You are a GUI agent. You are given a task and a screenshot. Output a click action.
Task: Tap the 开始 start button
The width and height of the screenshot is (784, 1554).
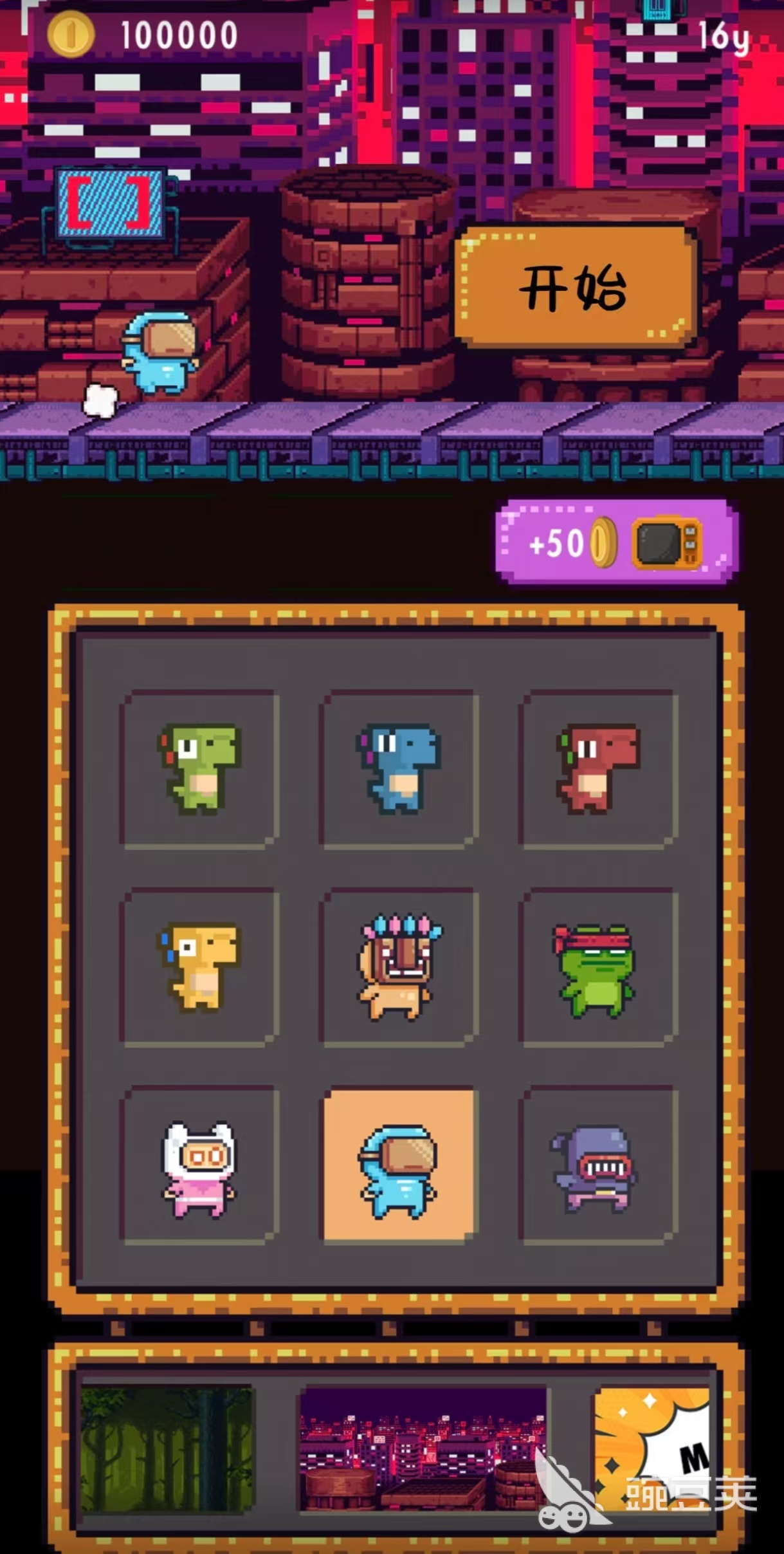point(574,288)
